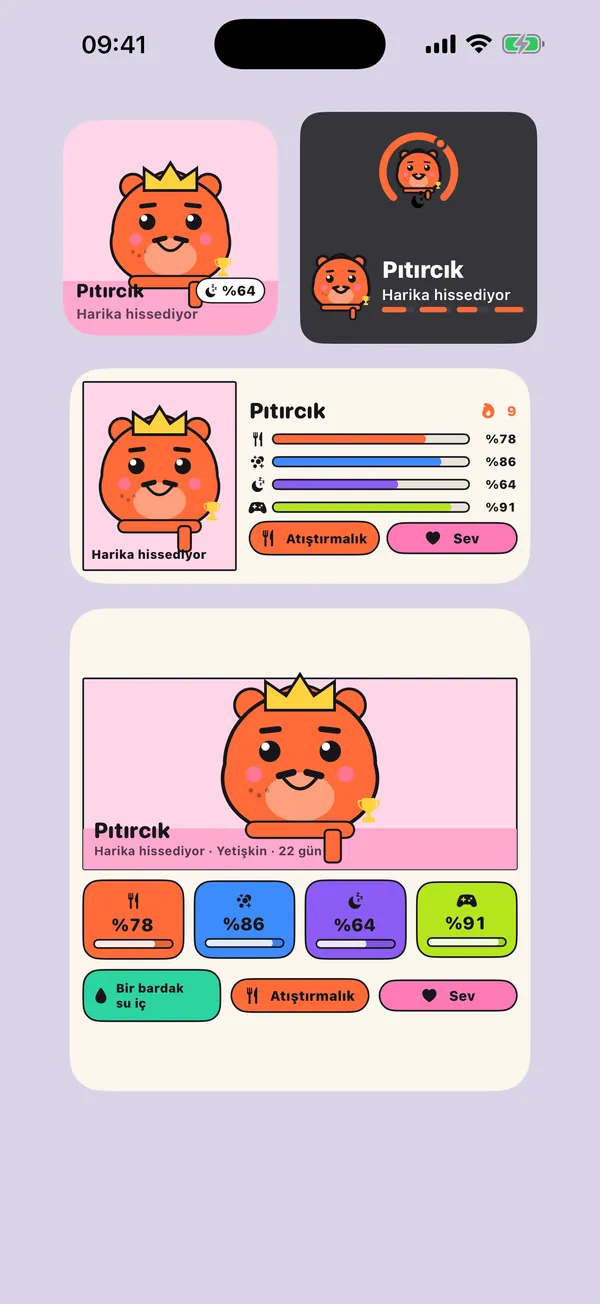The width and height of the screenshot is (600, 1304).
Task: Open the small pink Pıtırcık widget
Action: coord(170,228)
